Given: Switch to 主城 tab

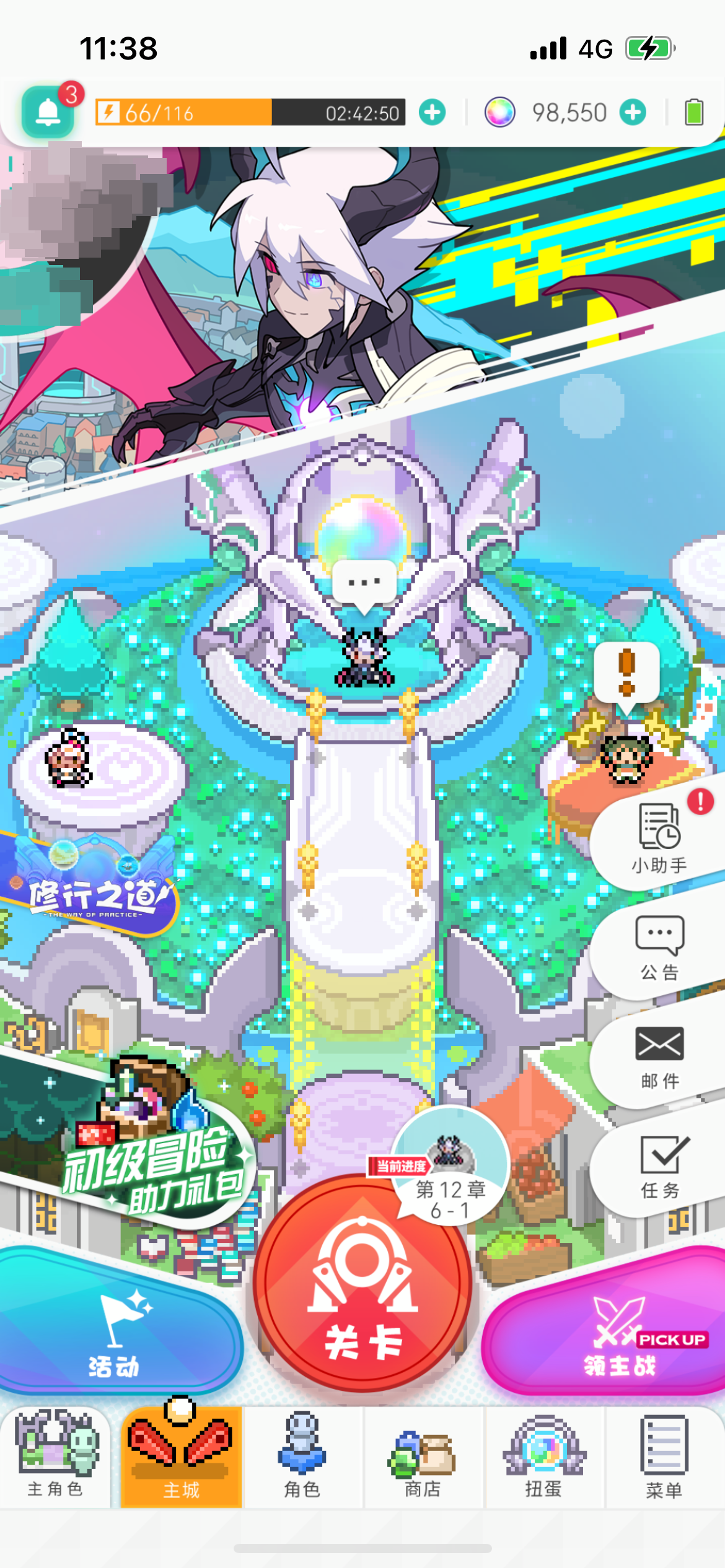Looking at the screenshot, I should [181, 1457].
